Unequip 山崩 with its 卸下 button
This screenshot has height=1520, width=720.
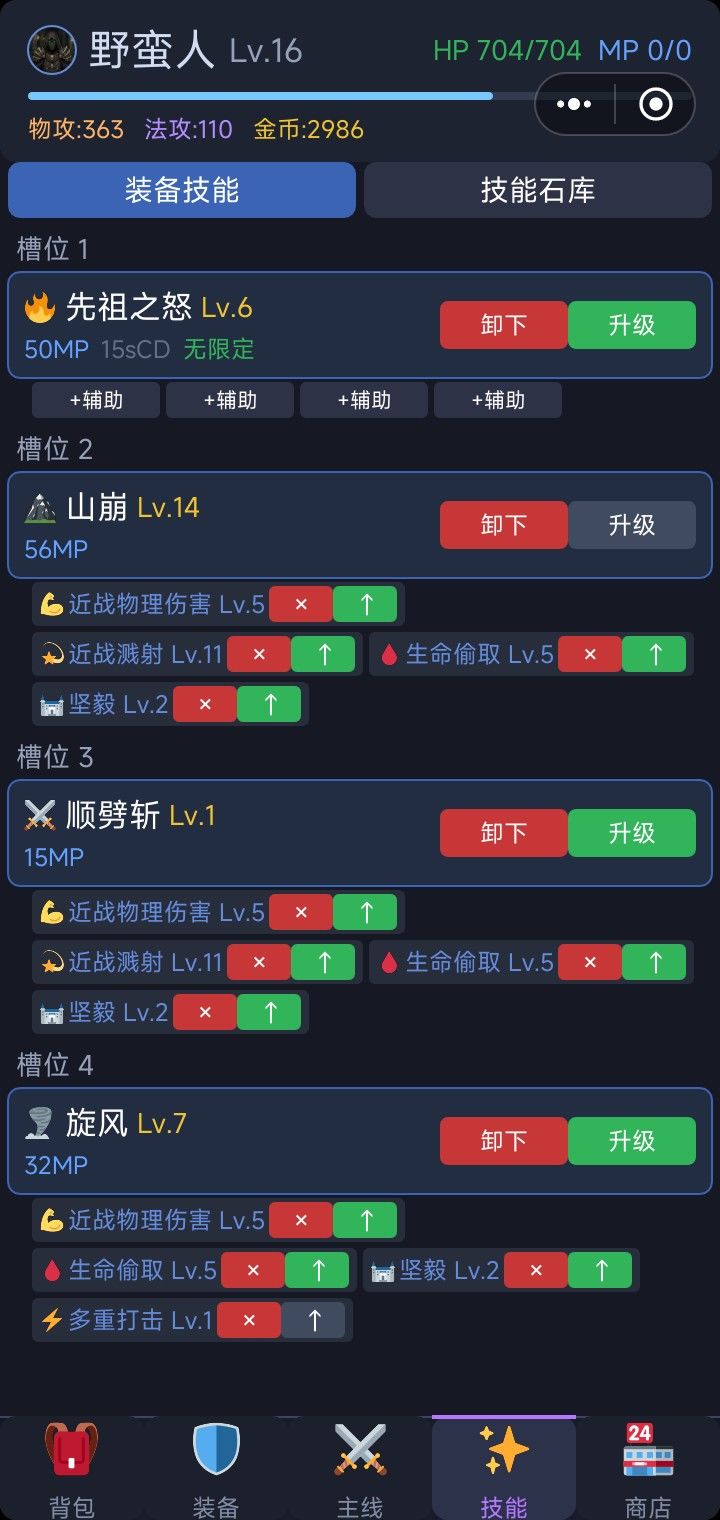(503, 525)
